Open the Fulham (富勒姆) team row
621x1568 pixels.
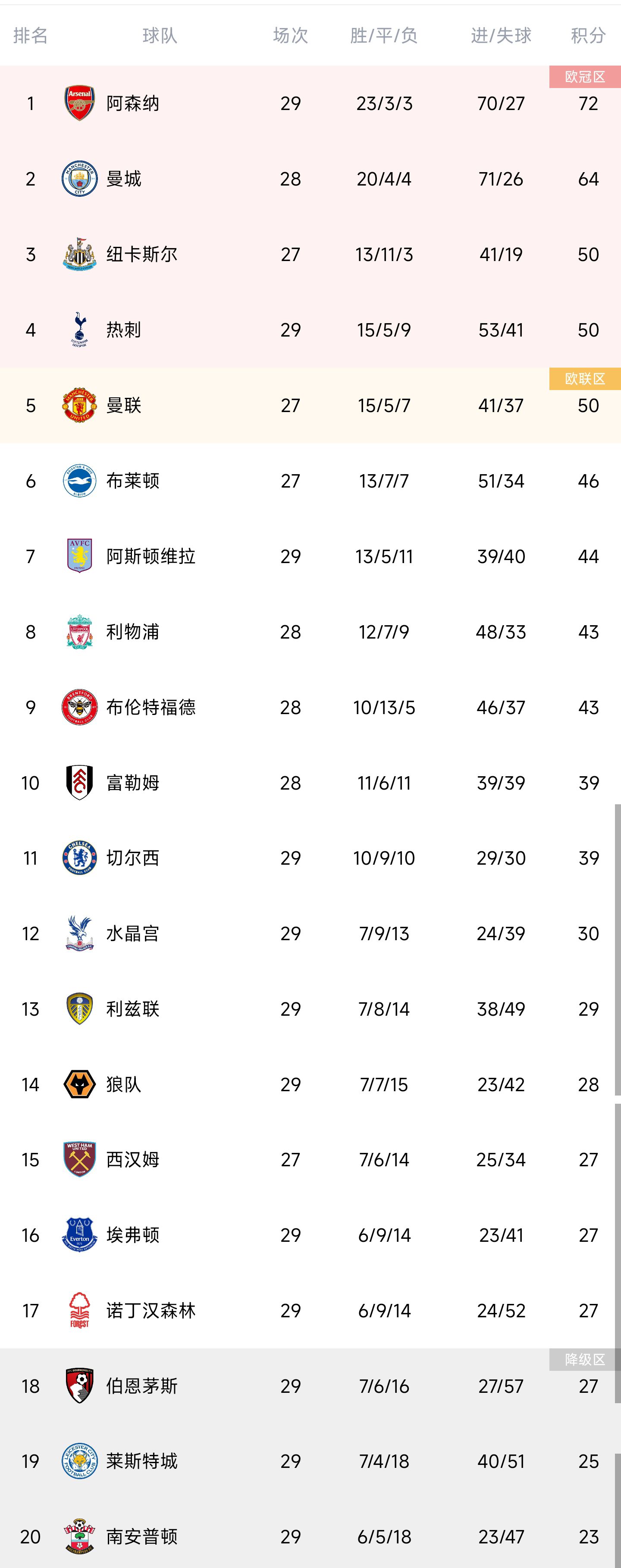click(x=132, y=783)
